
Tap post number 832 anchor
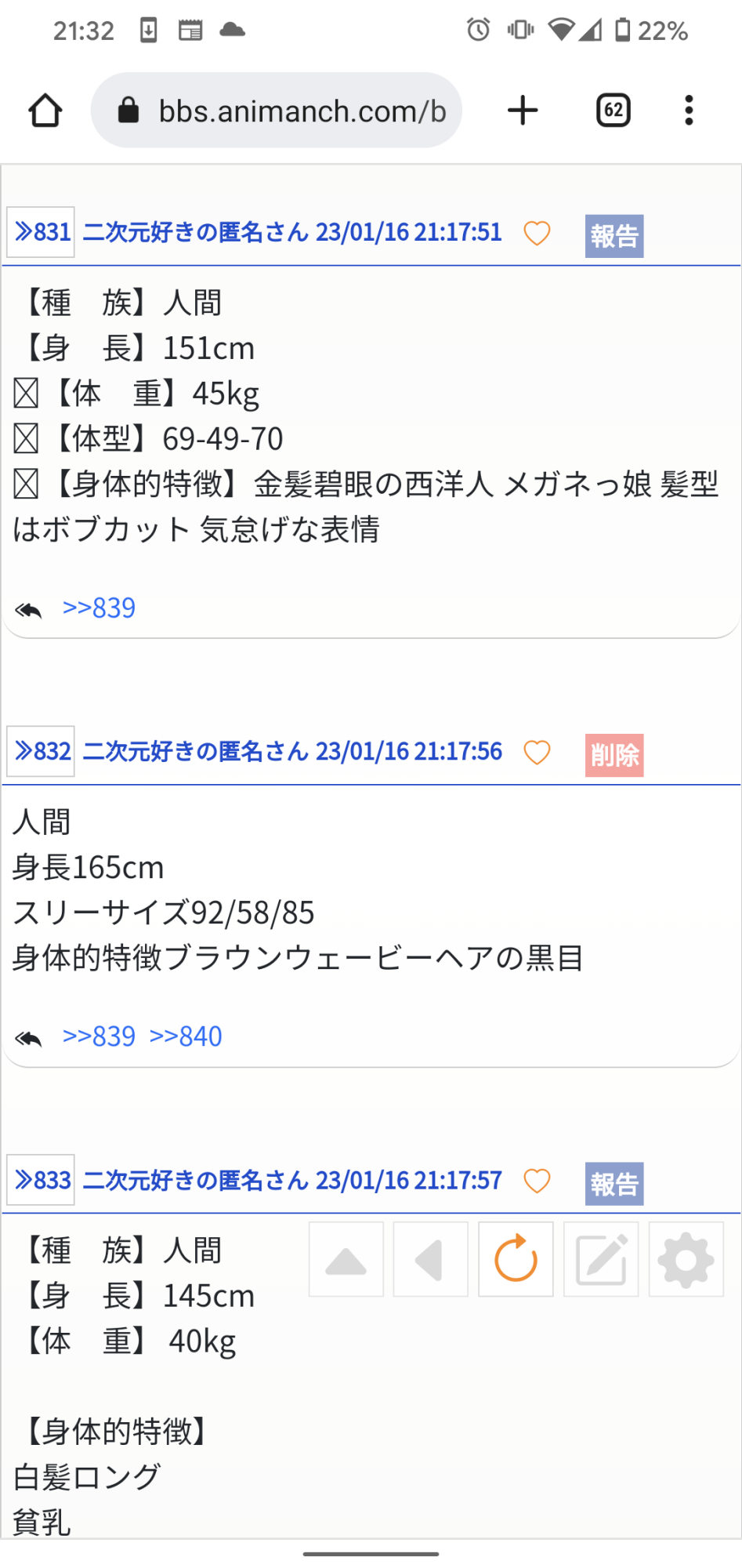coord(42,751)
